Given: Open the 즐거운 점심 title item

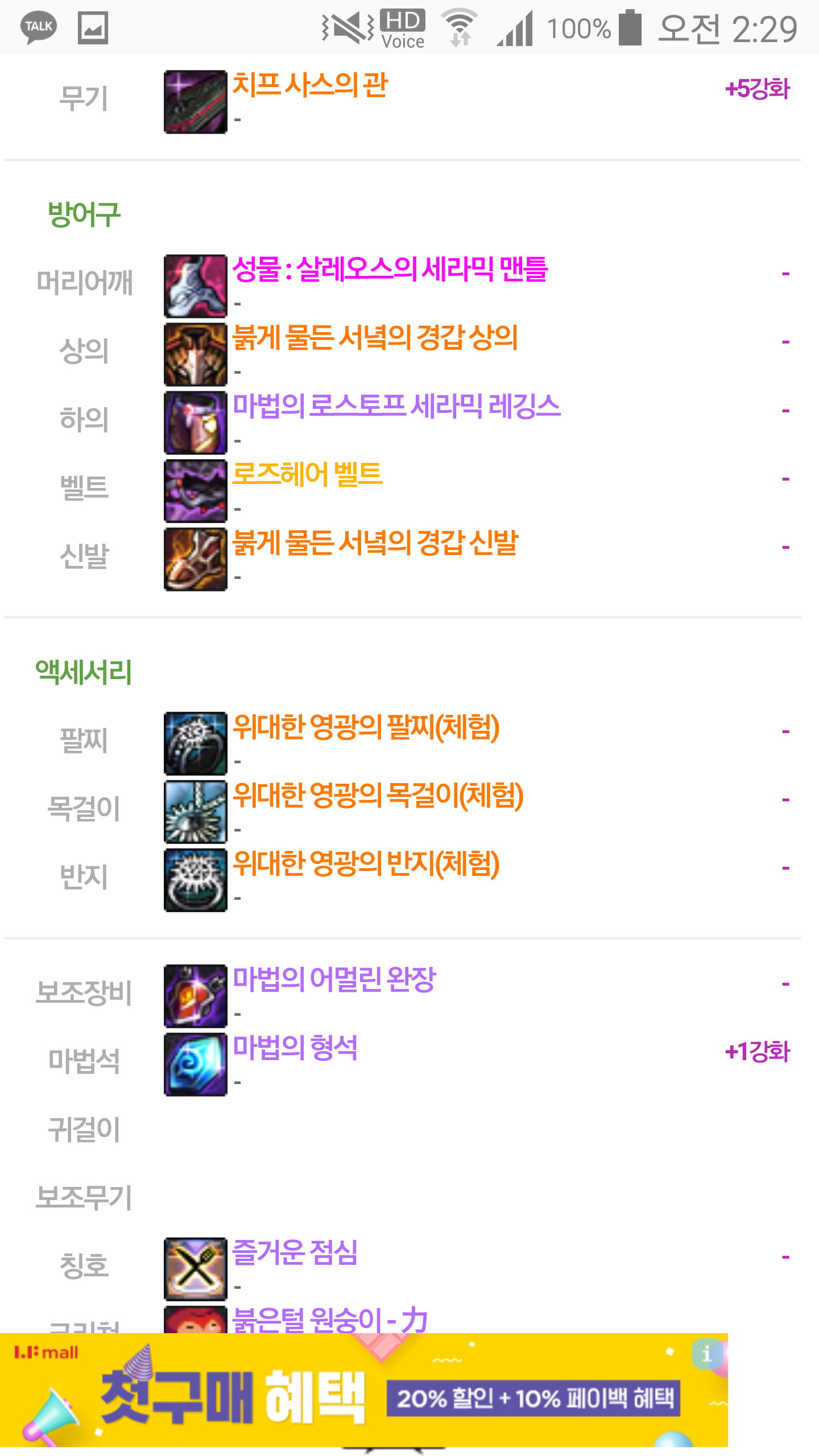Looking at the screenshot, I should click(295, 1252).
